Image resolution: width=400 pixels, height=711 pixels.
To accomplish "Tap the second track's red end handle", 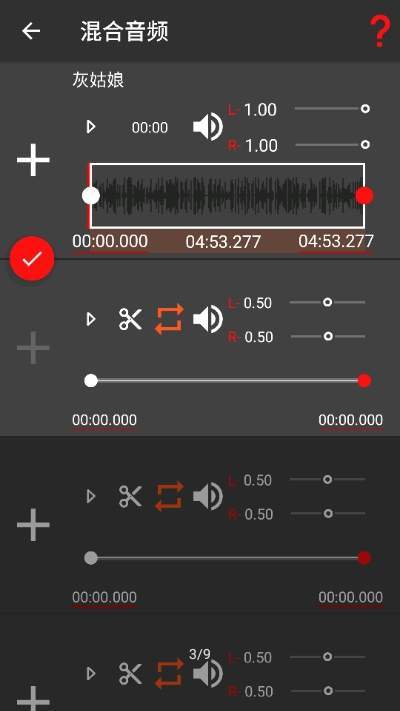I will pos(364,381).
